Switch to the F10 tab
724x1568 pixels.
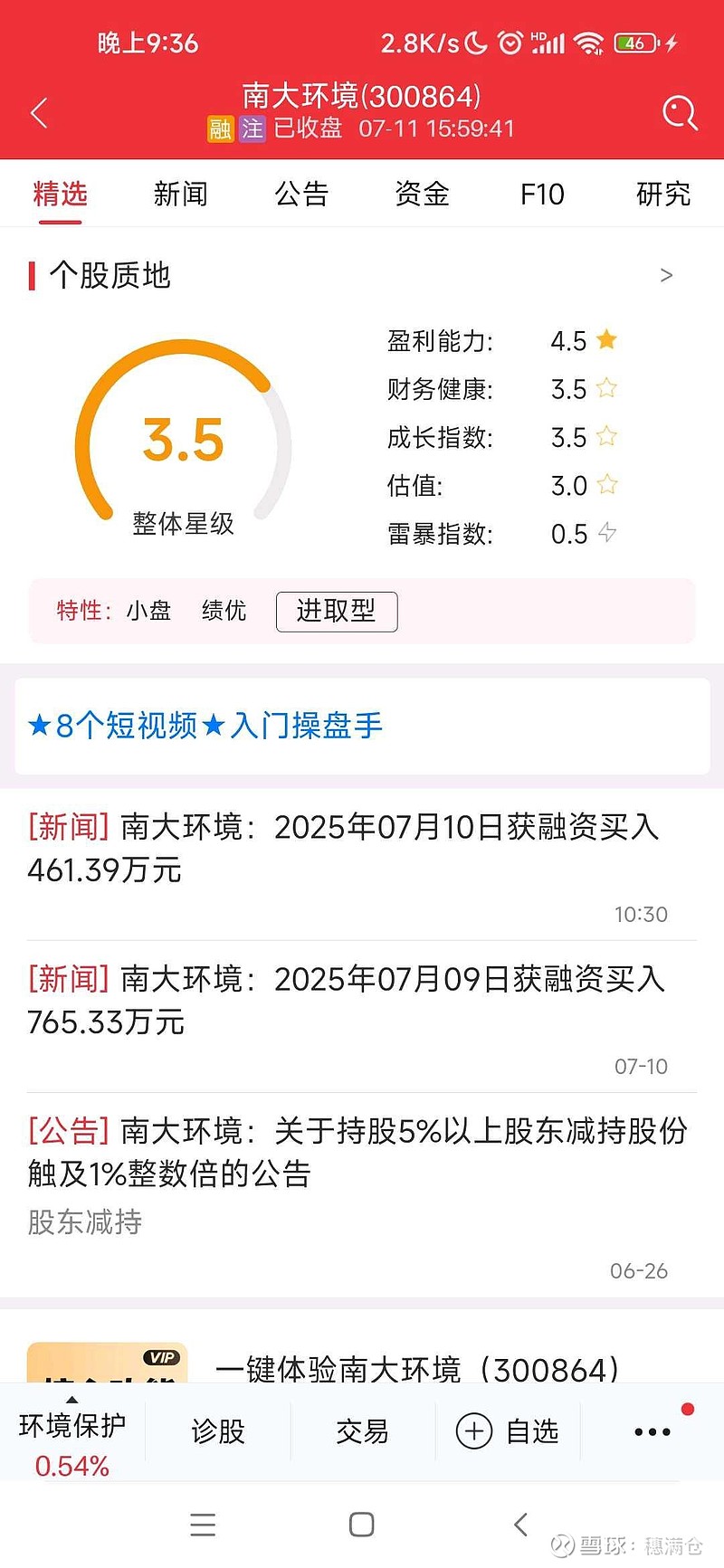(x=542, y=194)
